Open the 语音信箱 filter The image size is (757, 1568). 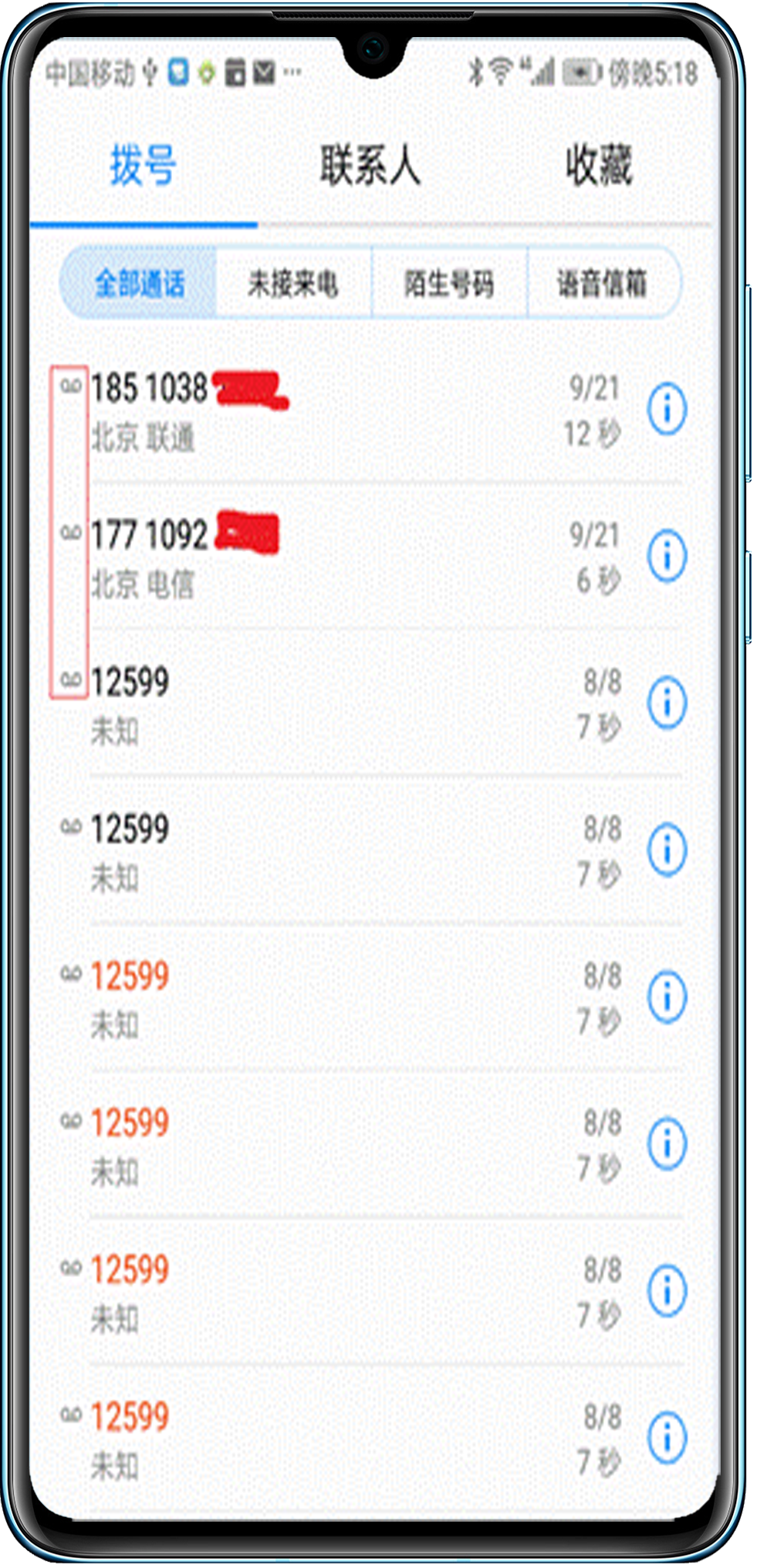pos(602,283)
